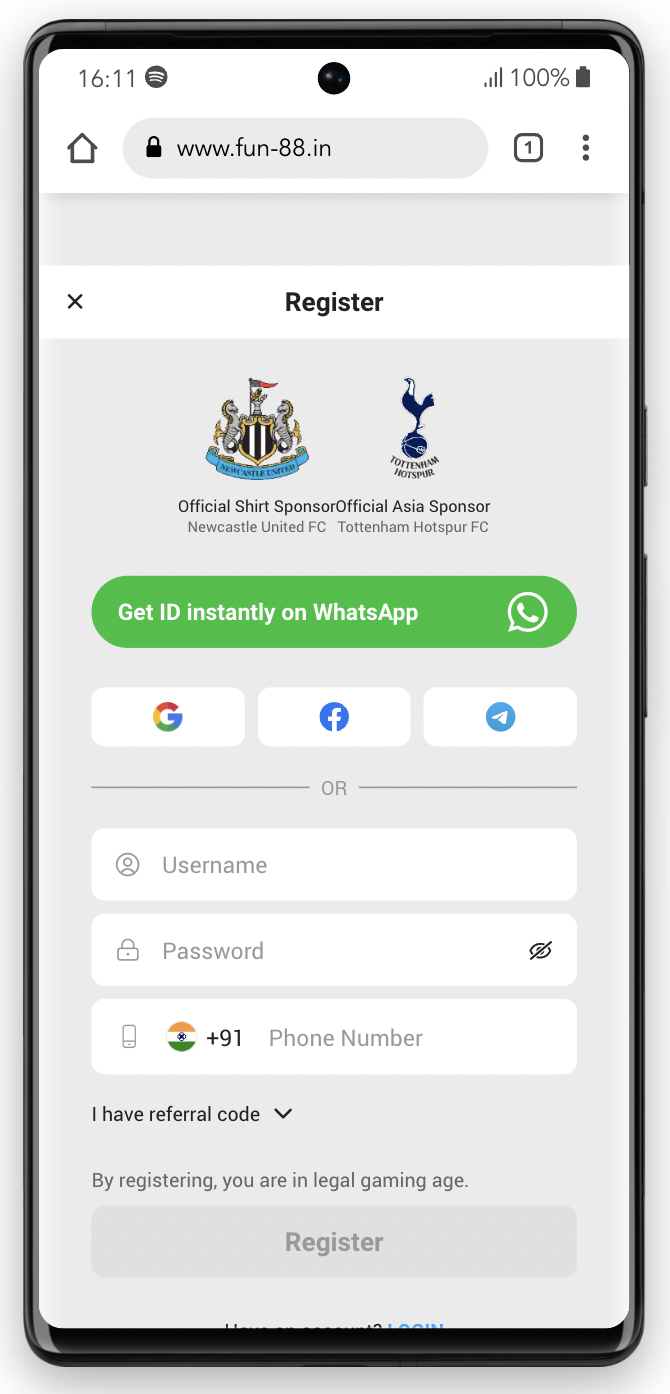Focus the Password field

330,951
